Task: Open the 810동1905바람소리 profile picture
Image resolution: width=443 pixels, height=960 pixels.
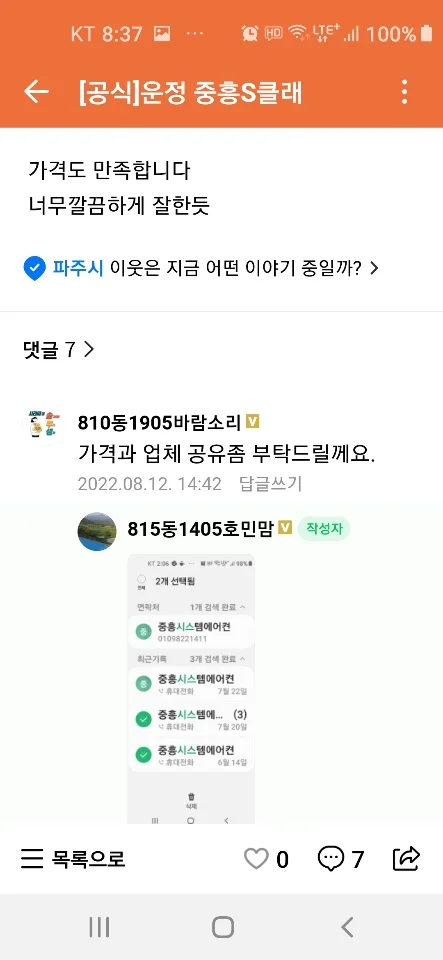Action: [x=42, y=424]
